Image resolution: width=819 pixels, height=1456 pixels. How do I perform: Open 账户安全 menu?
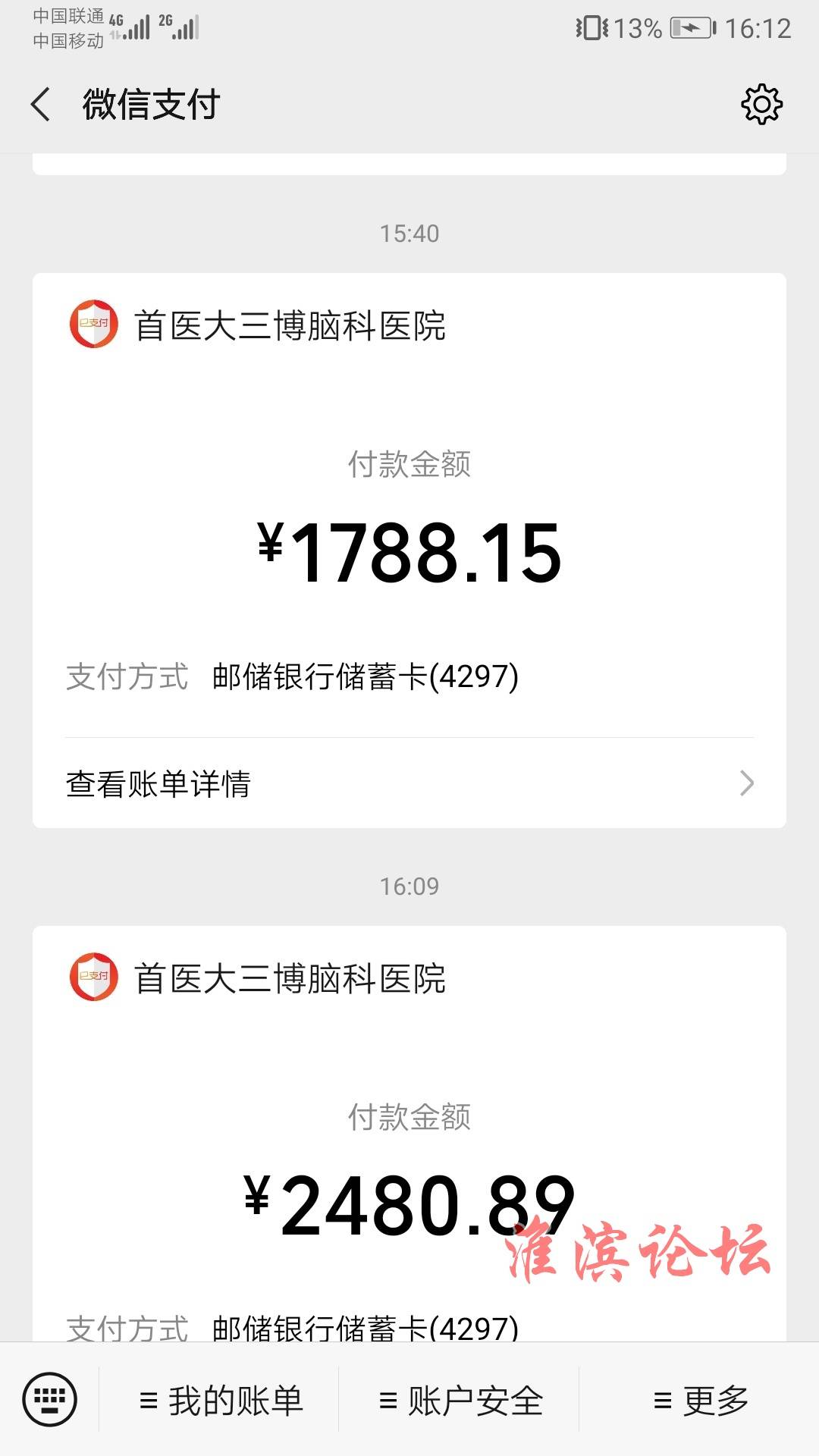point(460,1400)
